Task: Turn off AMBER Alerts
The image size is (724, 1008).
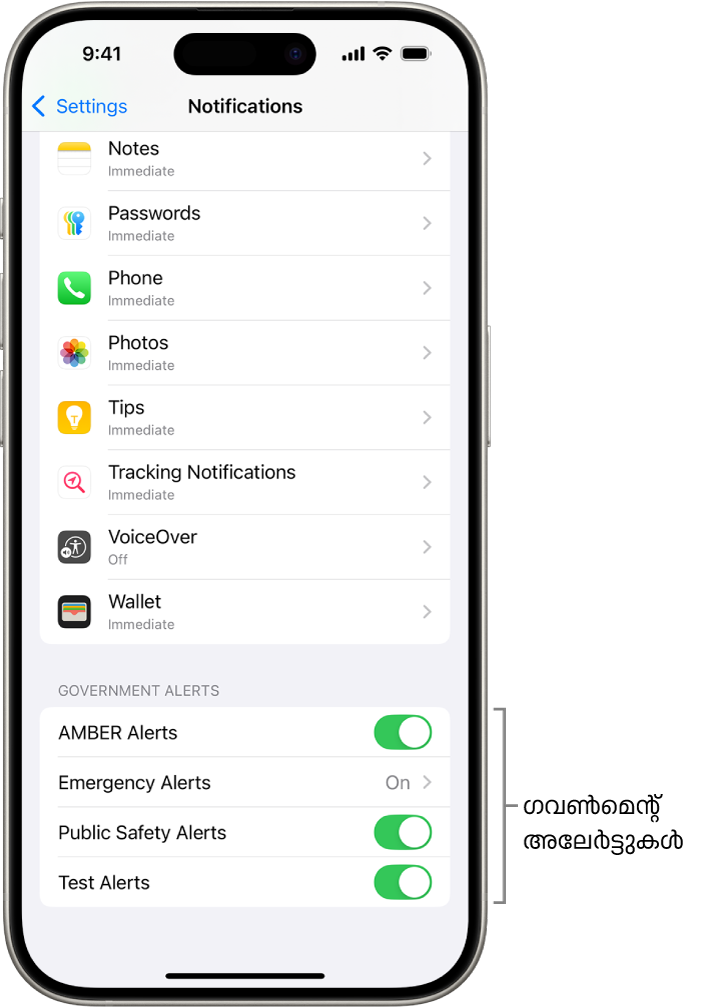Action: 402,732
